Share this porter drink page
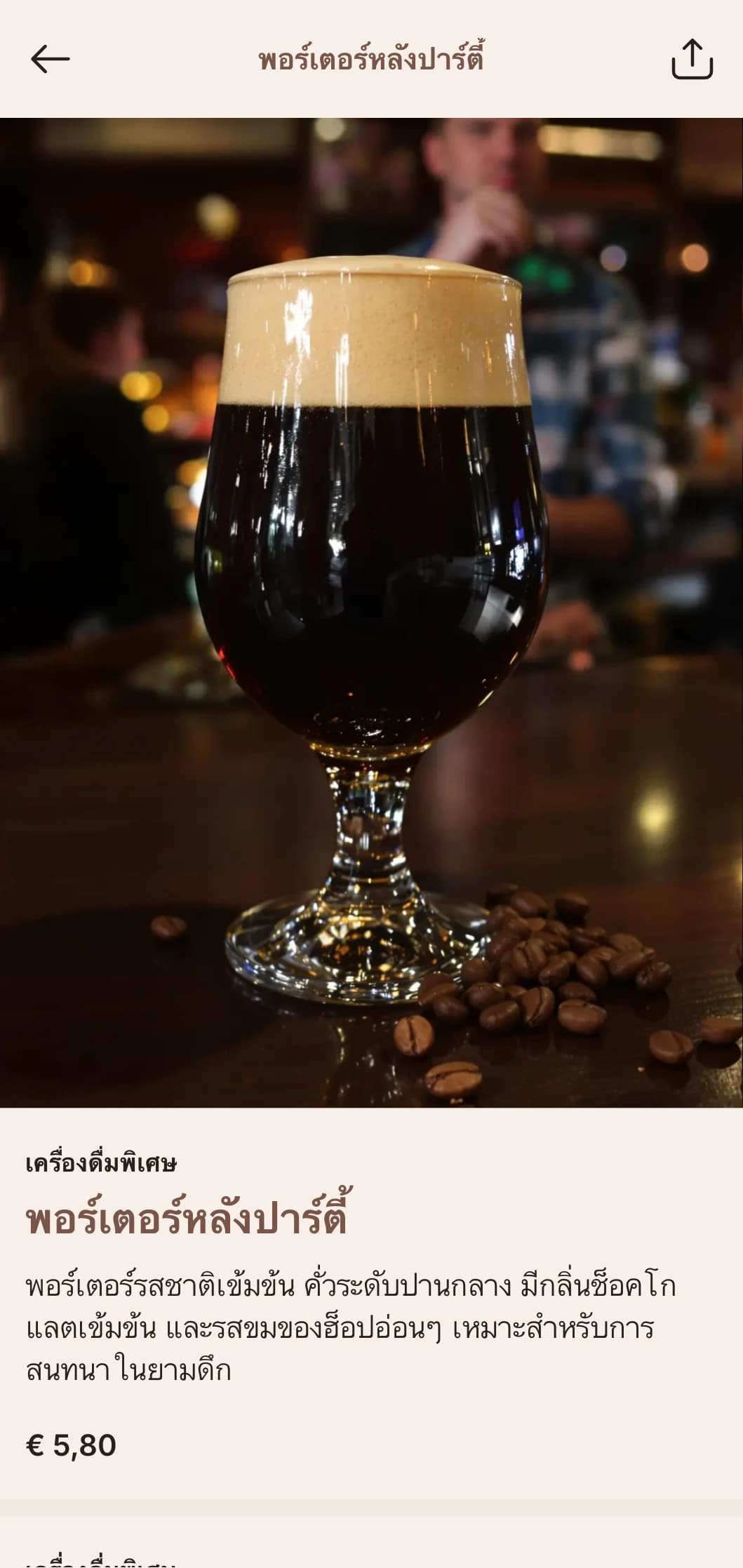The width and height of the screenshot is (743, 1568). (x=692, y=59)
